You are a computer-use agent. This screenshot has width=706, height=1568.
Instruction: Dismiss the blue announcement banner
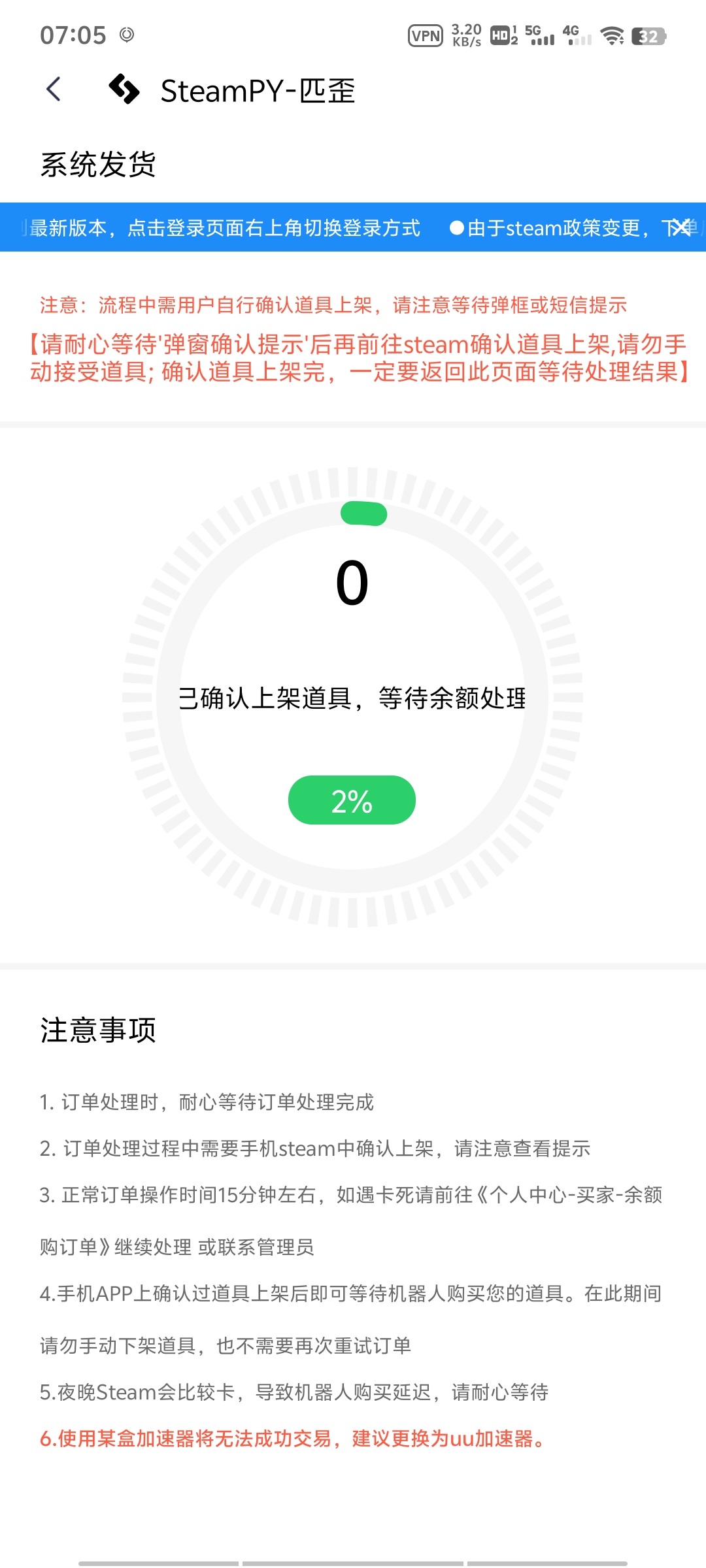pyautogui.click(x=681, y=227)
